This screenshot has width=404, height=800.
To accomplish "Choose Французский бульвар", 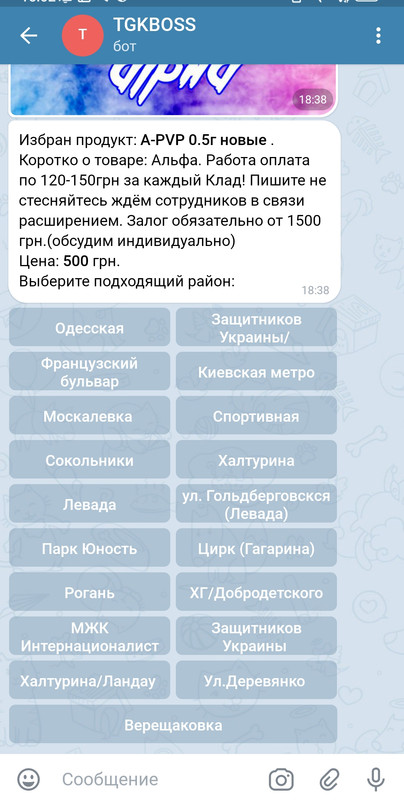I will coord(90,372).
